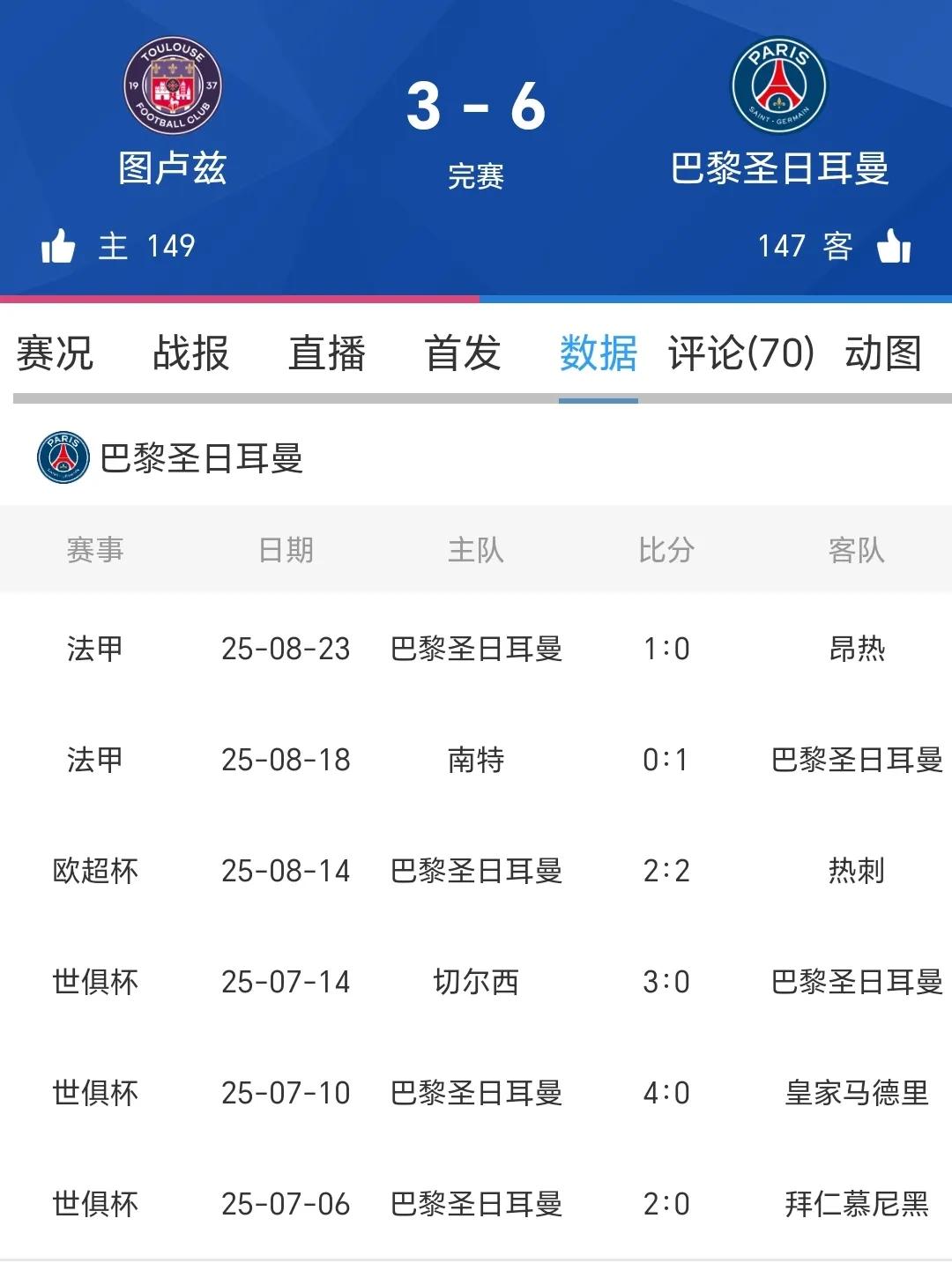Open the 评论(70) comments tab
Screen dimensions: 952x1263
[x=740, y=353]
